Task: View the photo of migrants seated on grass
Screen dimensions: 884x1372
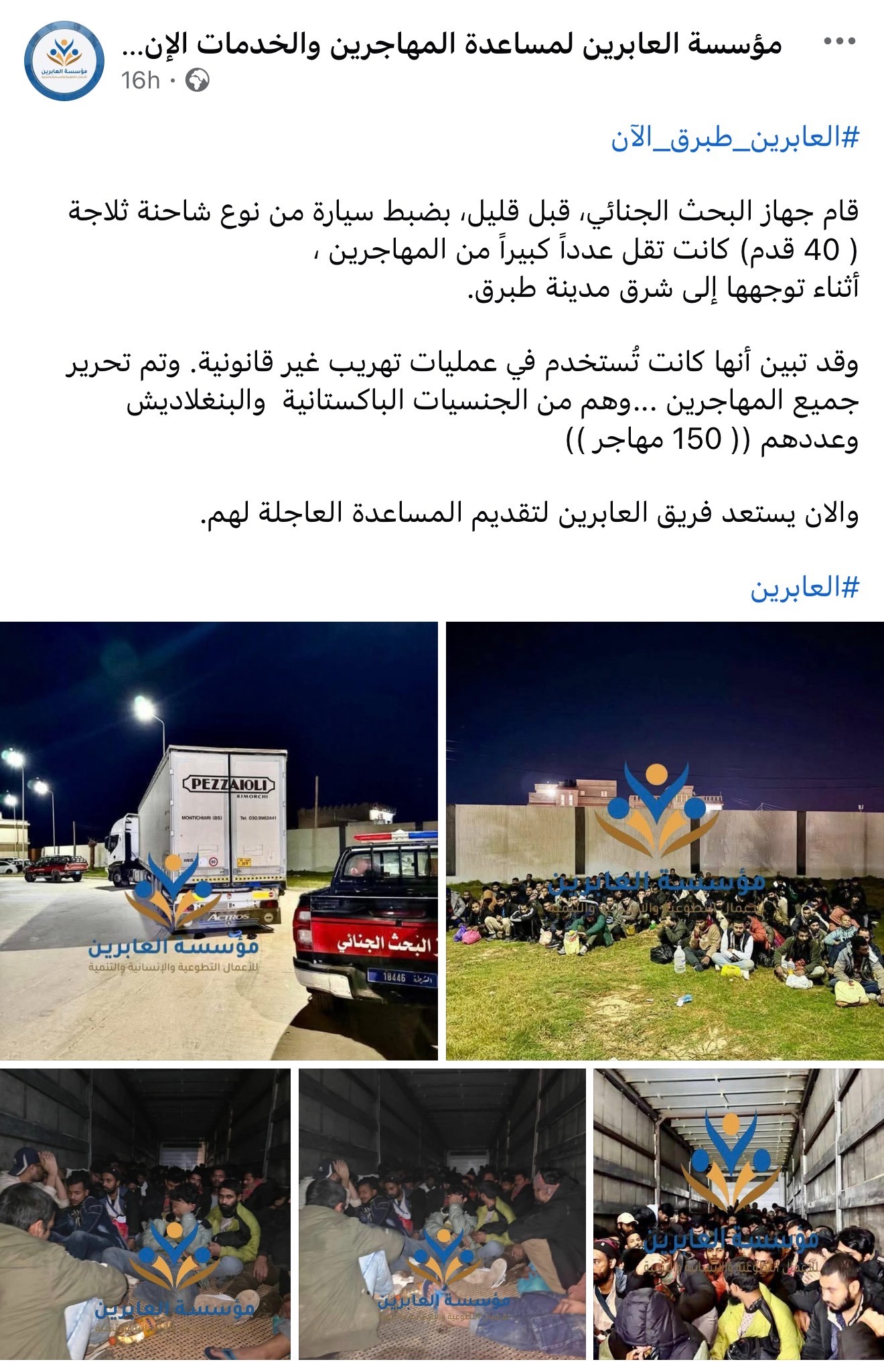Action: [x=664, y=840]
